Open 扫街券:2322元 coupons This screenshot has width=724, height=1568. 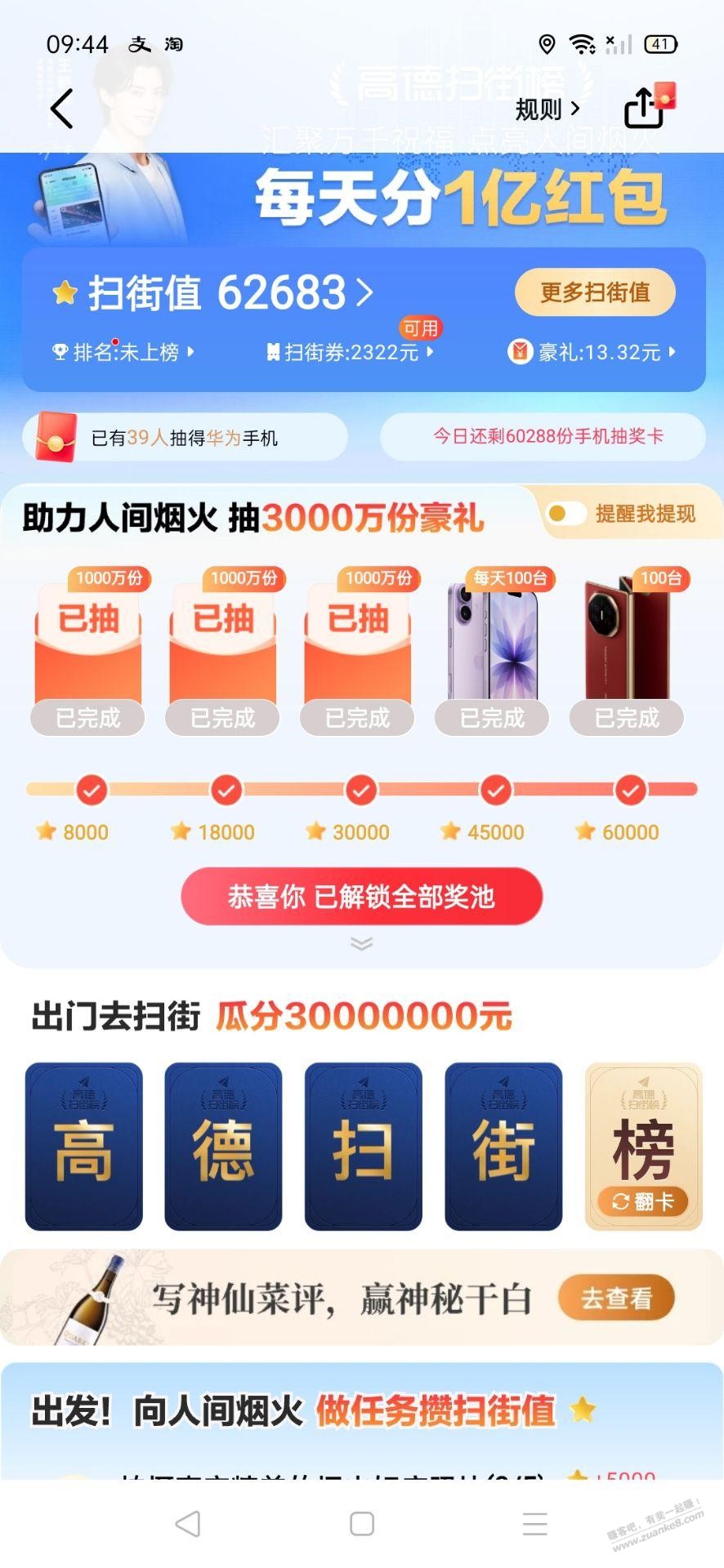tap(351, 352)
